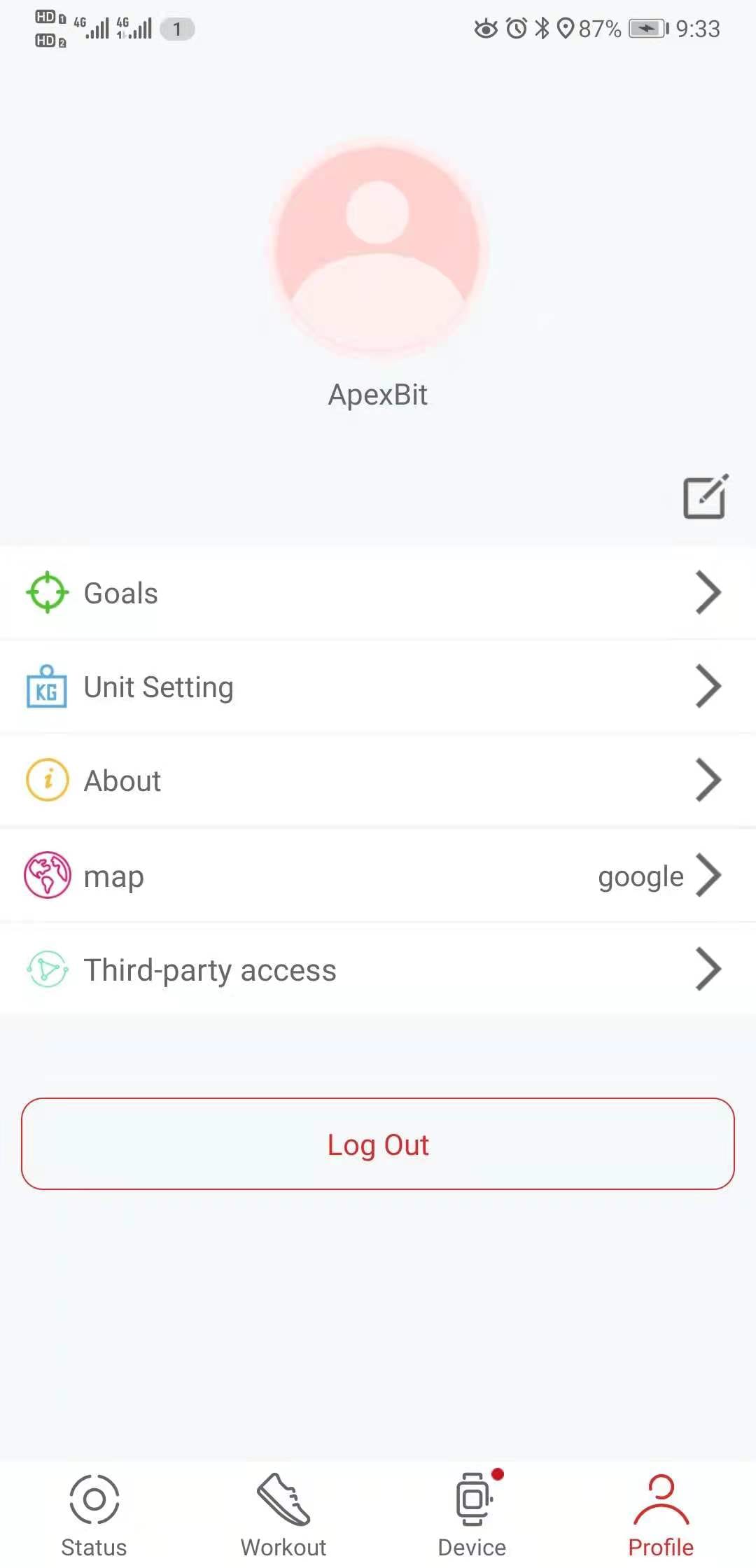Expand the About chevron arrow
The height and width of the screenshot is (1568, 756).
click(x=709, y=780)
